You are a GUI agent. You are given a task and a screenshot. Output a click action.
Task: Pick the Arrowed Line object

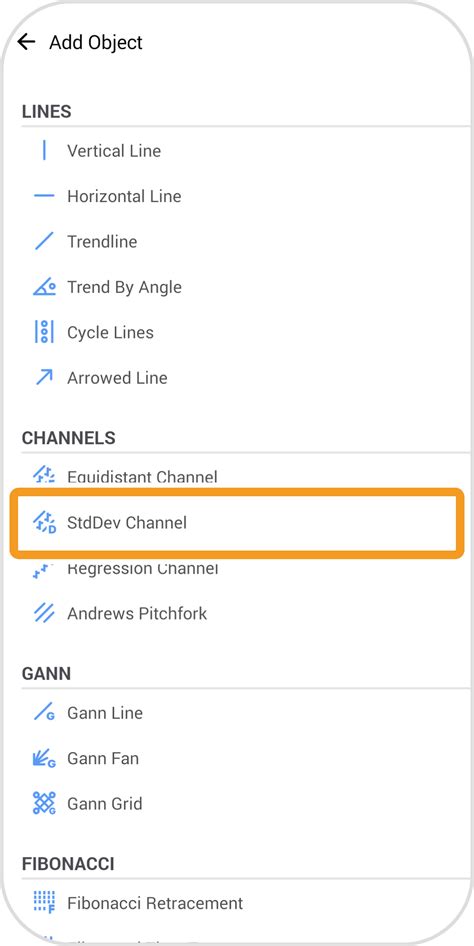click(245, 378)
